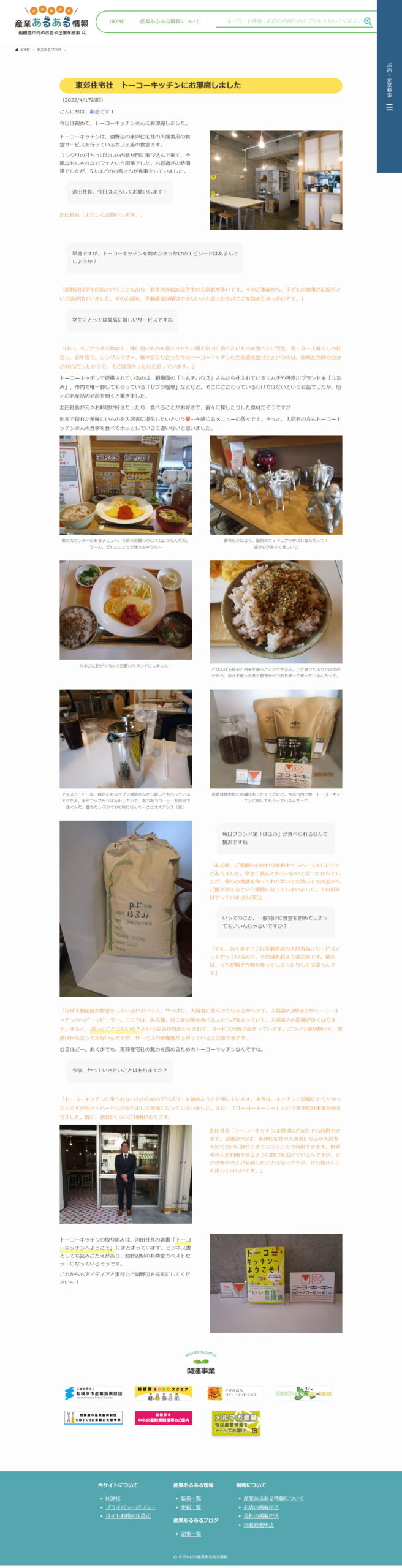Focus the keyword search field
Image resolution: width=402 pixels, height=1568 pixels.
point(291,21)
